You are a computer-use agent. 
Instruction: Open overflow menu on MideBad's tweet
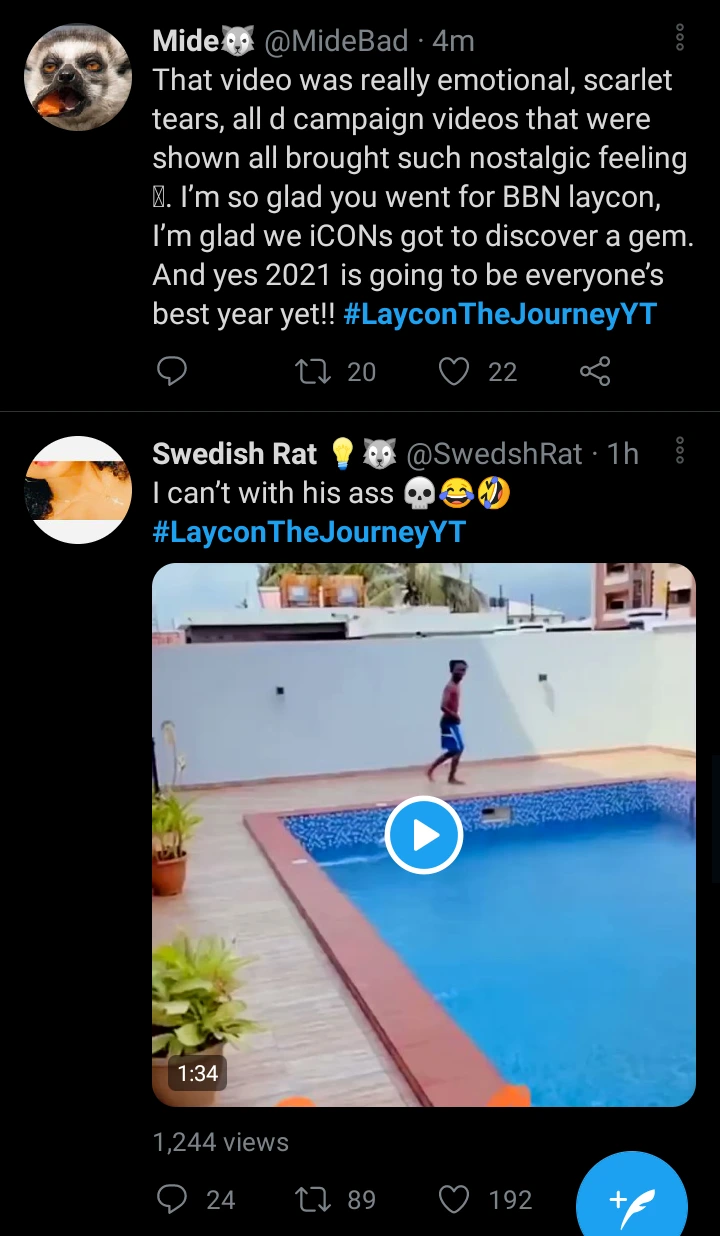[x=680, y=38]
